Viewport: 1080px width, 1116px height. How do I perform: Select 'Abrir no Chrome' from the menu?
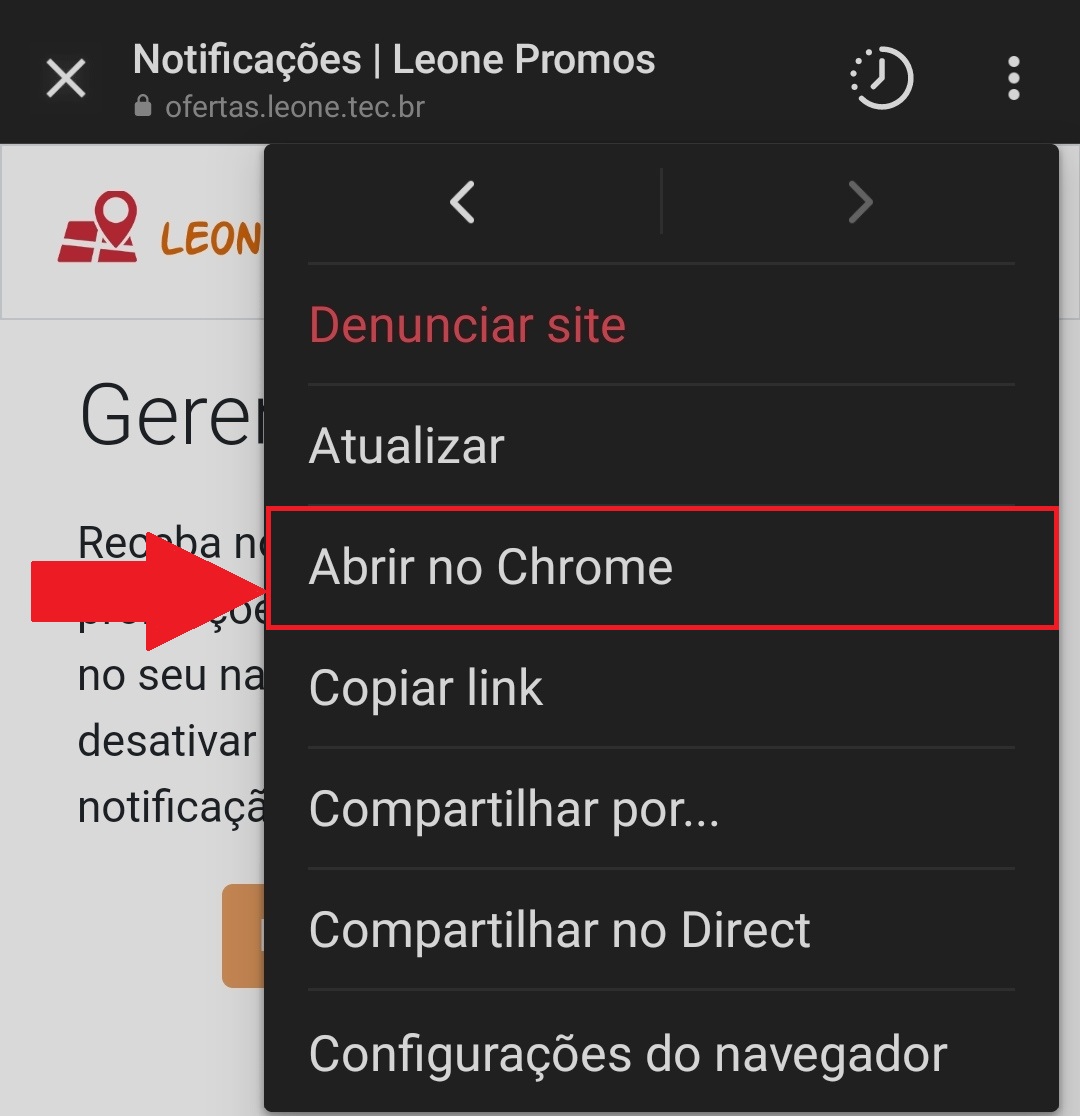click(491, 566)
